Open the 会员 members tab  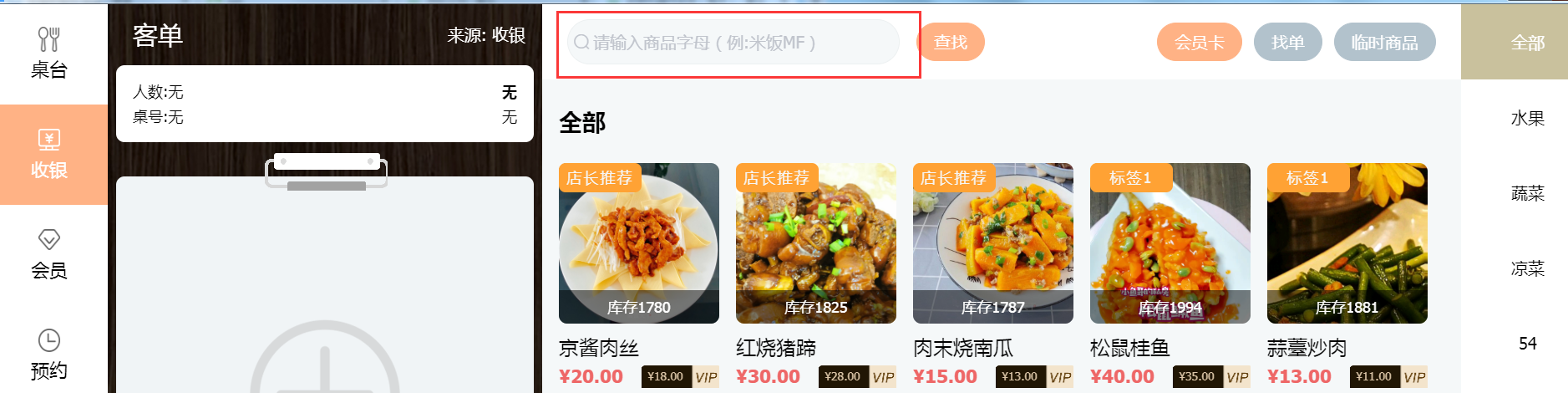point(49,254)
